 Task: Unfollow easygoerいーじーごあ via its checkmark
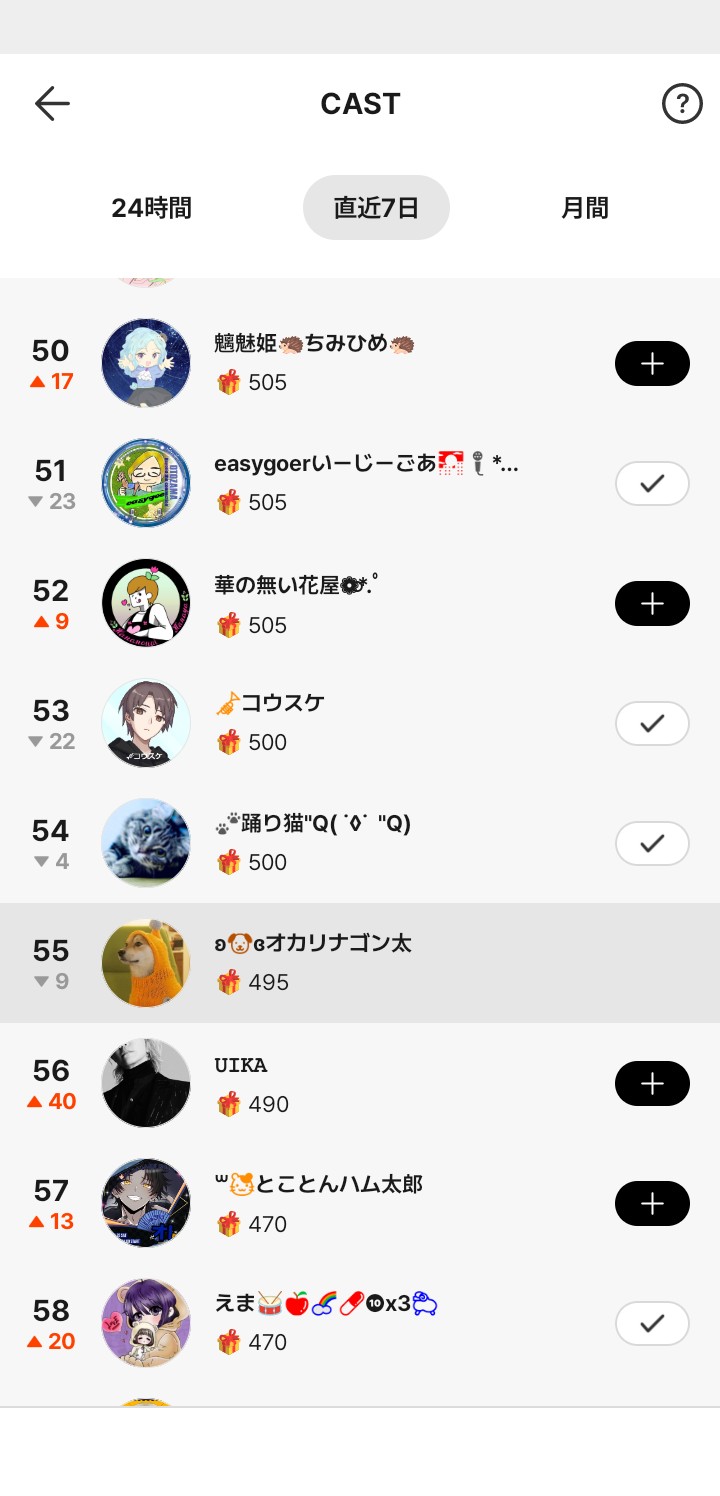652,483
